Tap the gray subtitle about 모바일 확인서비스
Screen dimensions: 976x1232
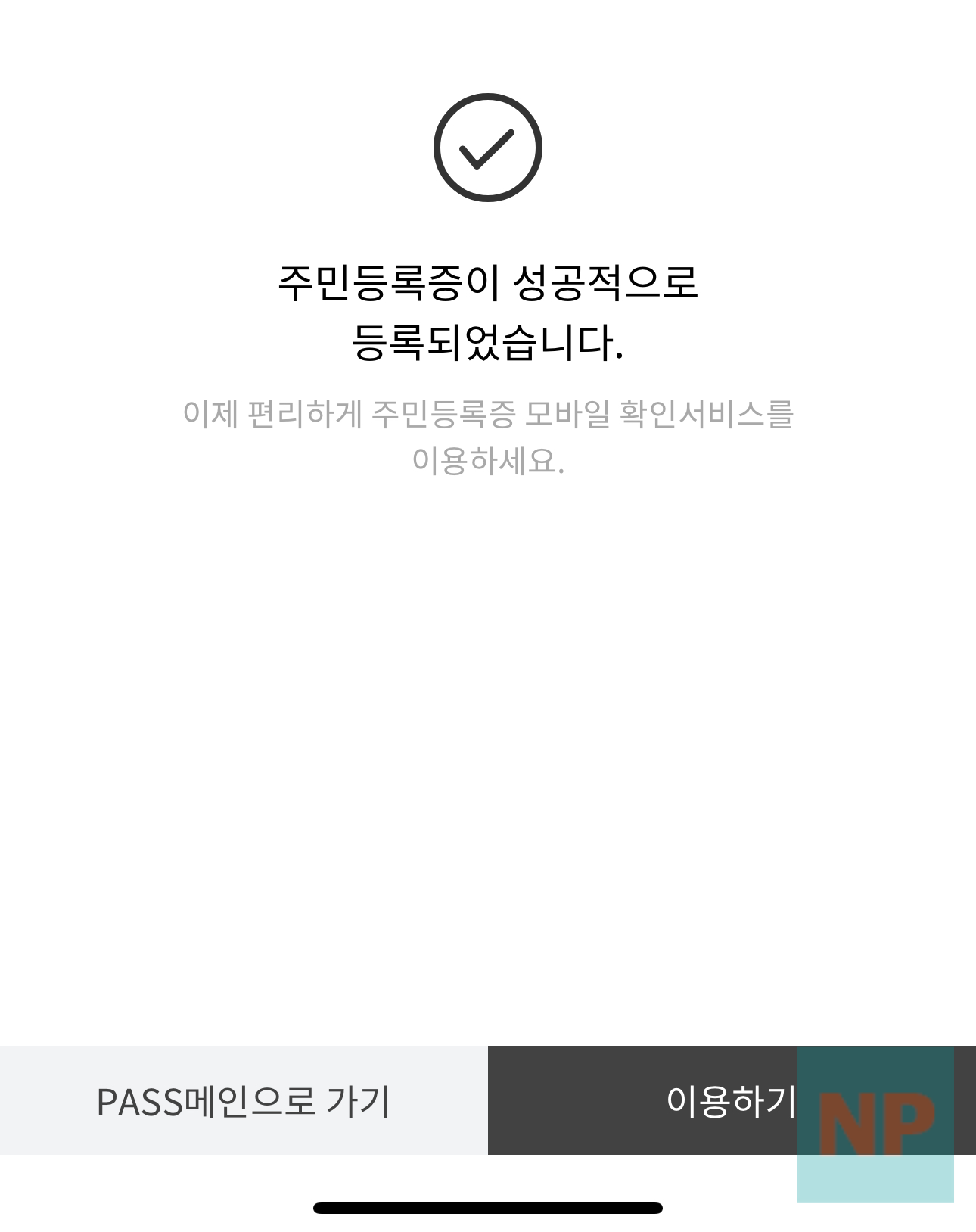(x=487, y=435)
